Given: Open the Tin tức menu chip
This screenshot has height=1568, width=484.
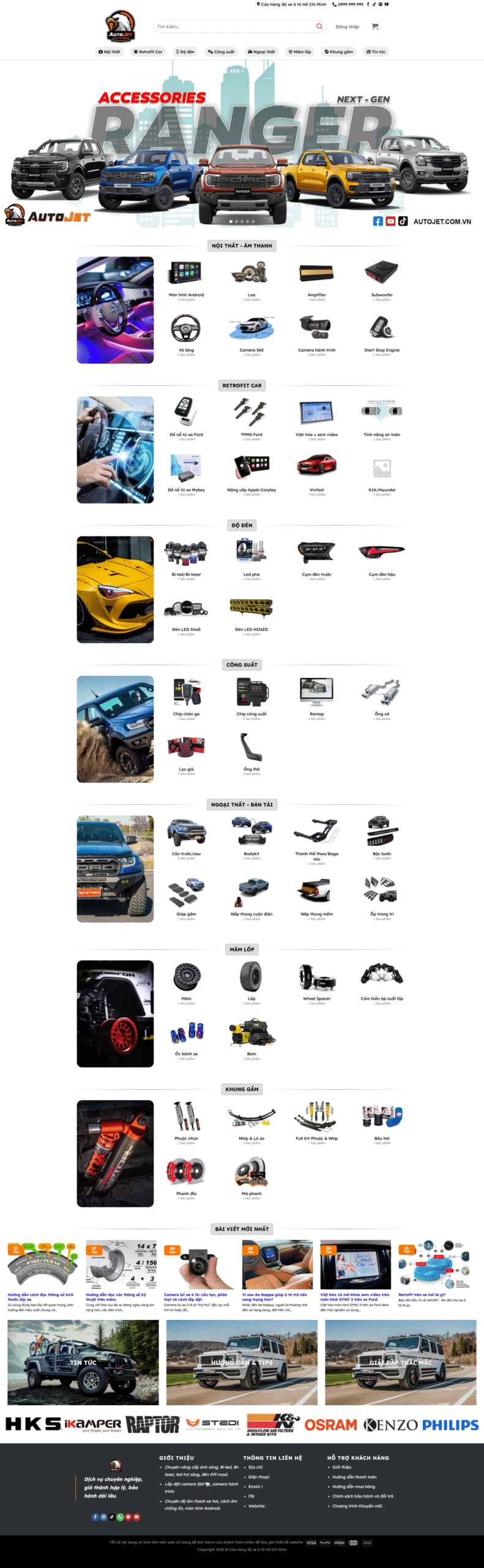Looking at the screenshot, I should pyautogui.click(x=376, y=52).
